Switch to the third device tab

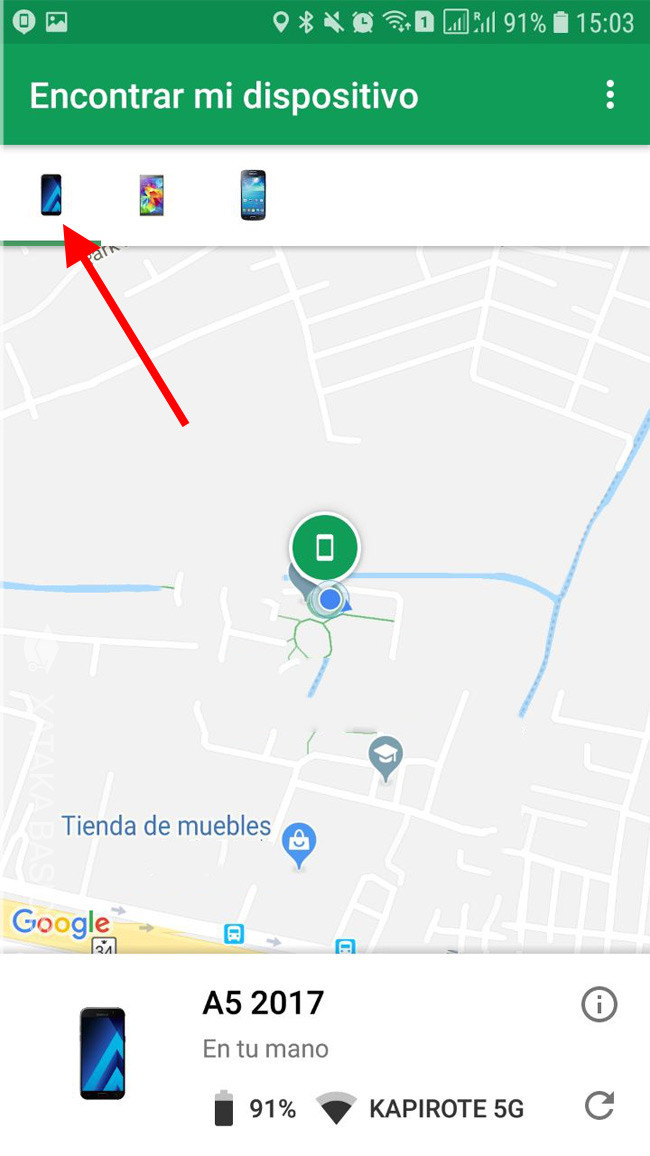[252, 195]
